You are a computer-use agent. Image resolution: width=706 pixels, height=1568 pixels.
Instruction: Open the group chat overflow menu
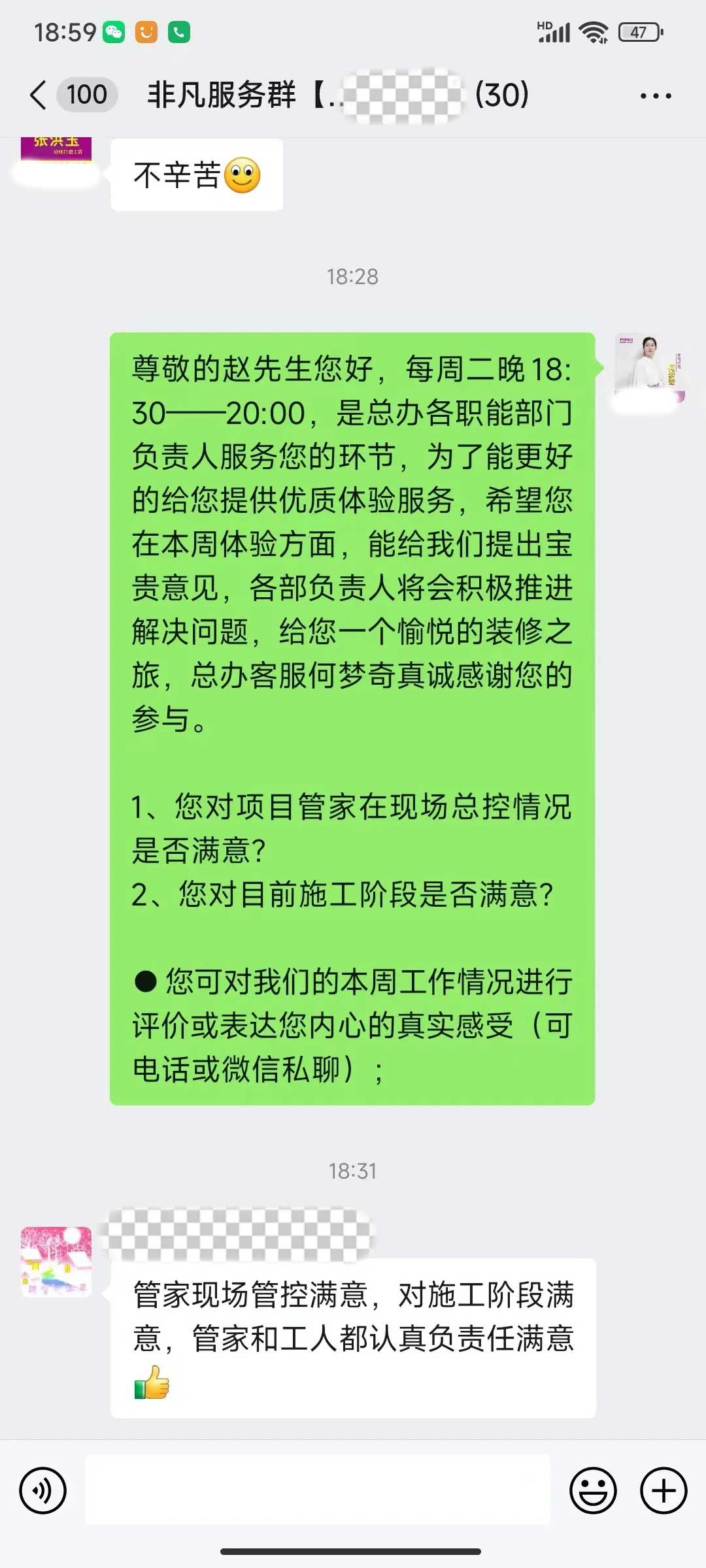click(655, 96)
